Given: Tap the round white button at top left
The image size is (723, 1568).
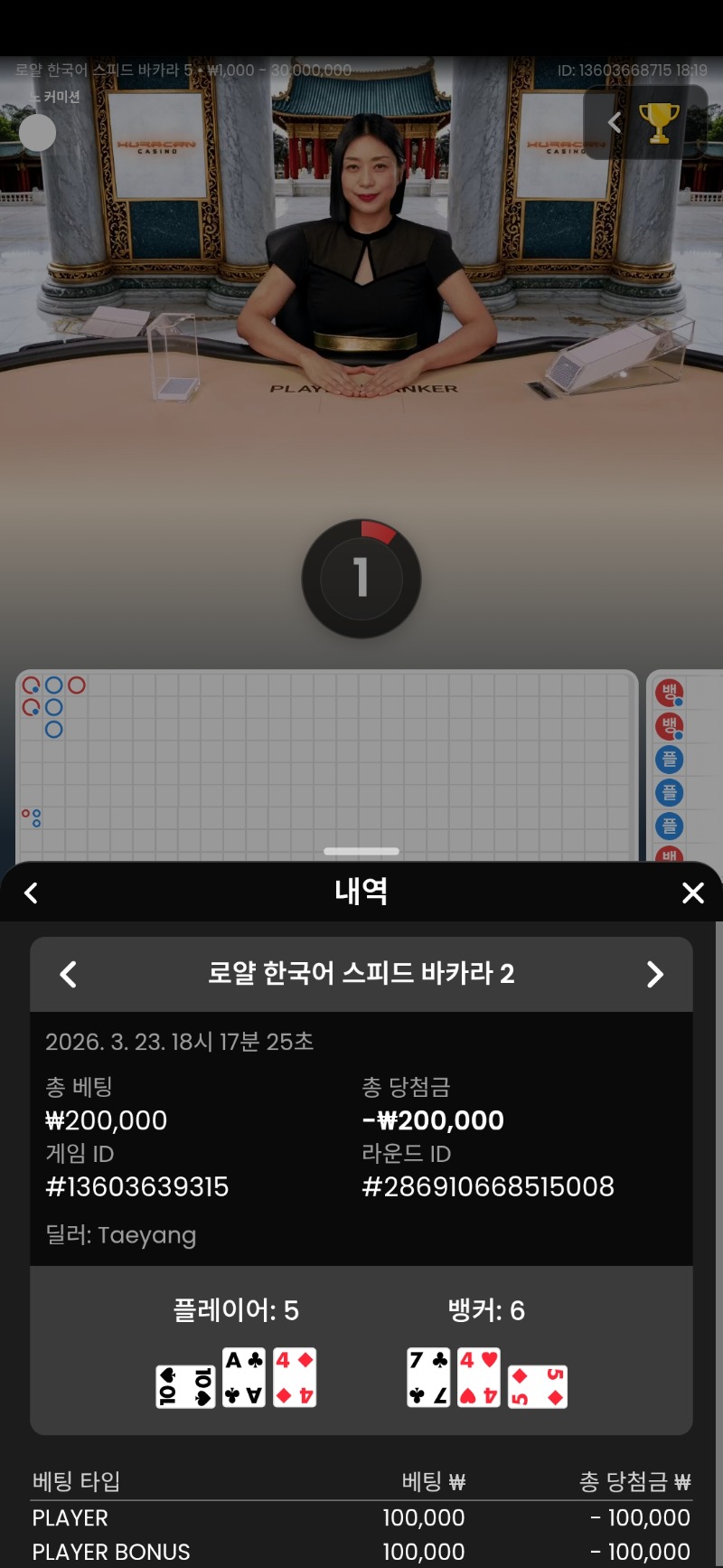Looking at the screenshot, I should tap(37, 133).
